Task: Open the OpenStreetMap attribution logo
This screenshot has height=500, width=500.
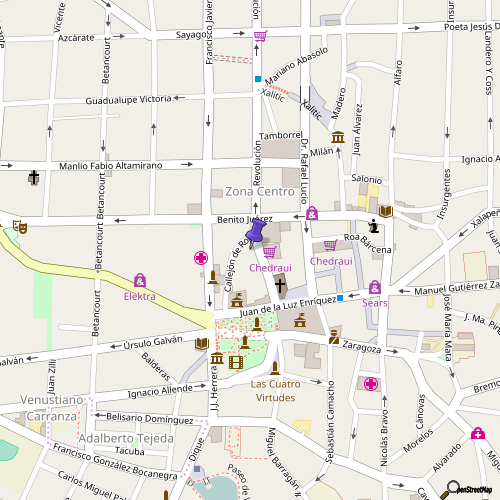Action: [466, 489]
